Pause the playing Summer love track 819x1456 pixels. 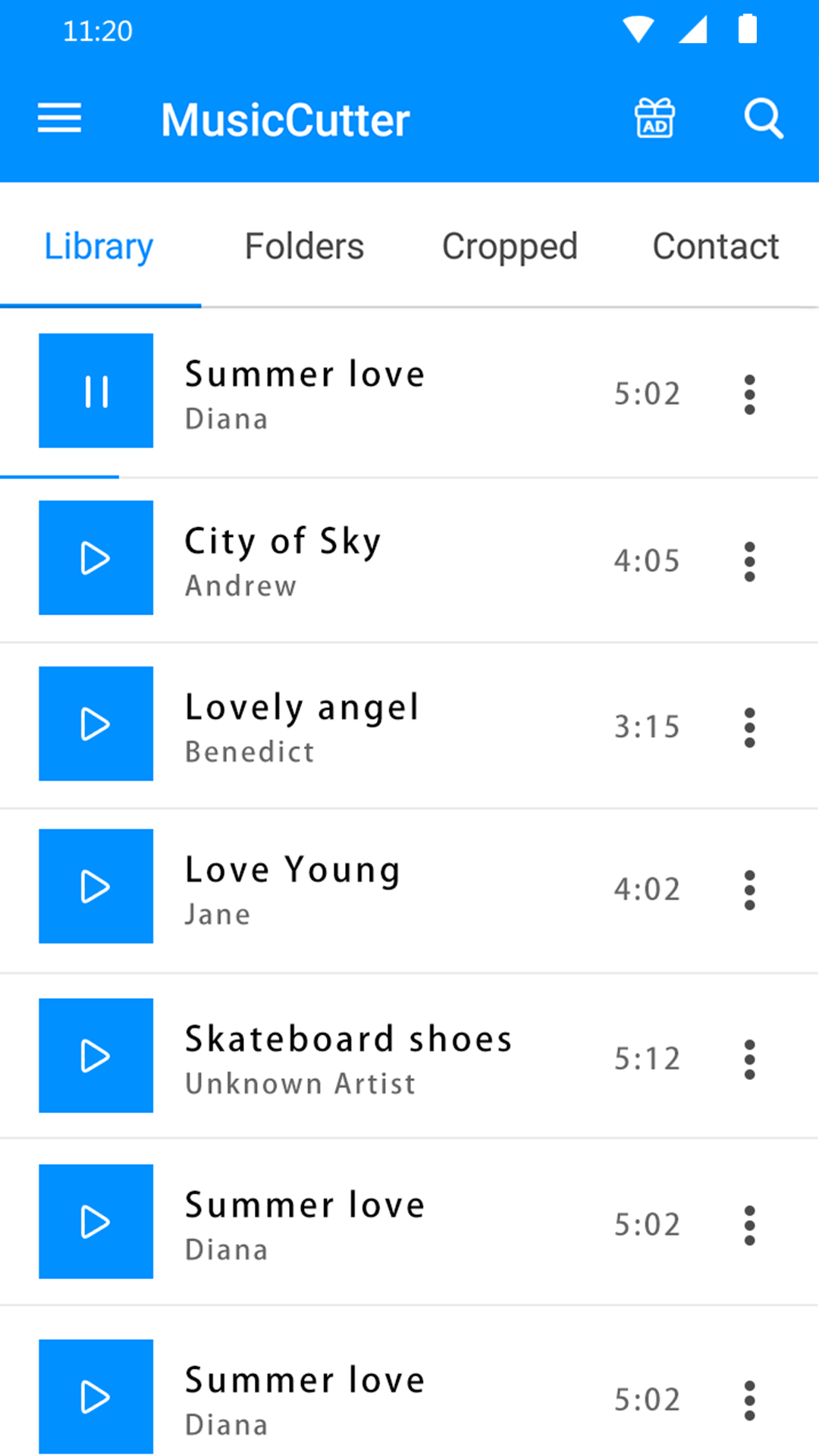pos(96,391)
